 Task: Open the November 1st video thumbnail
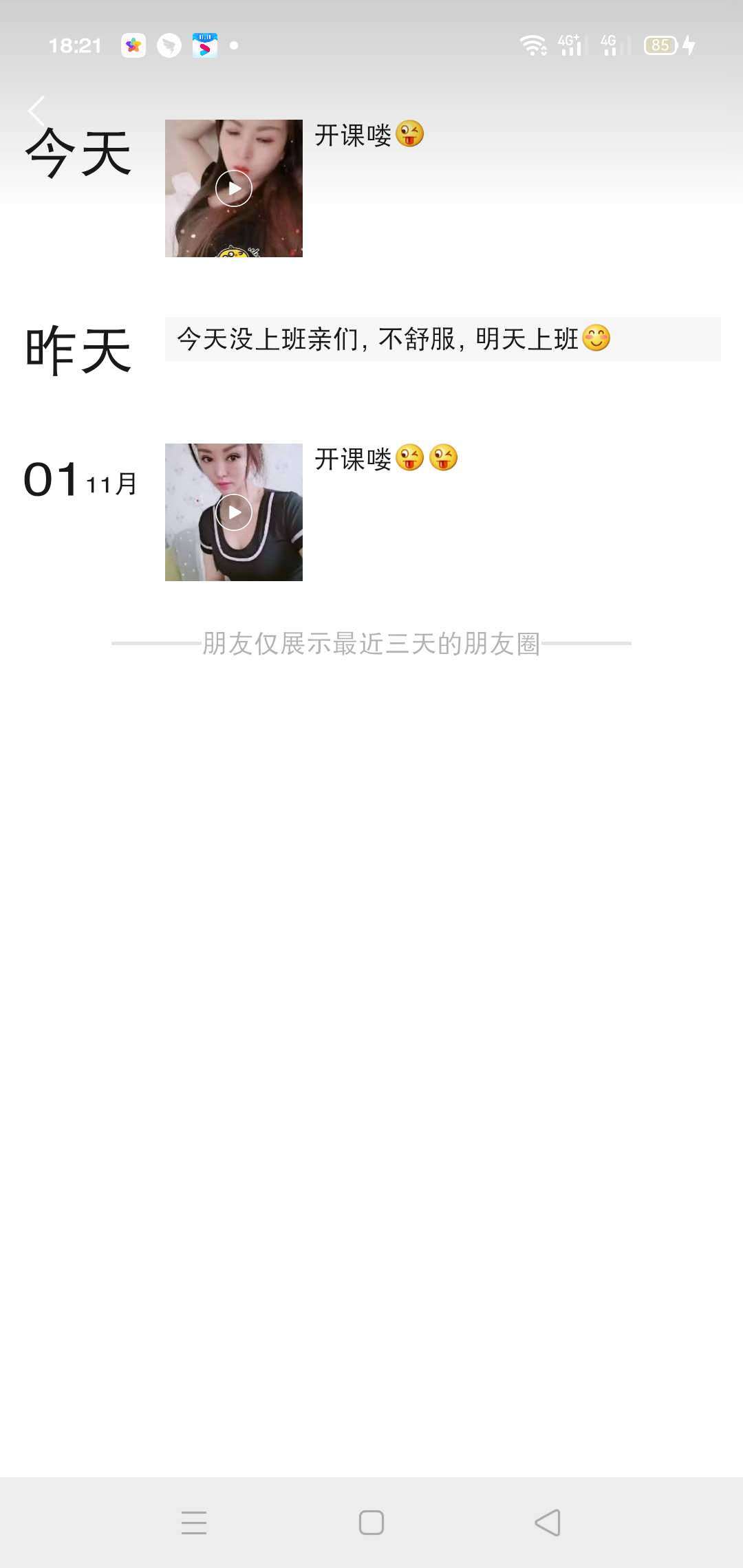coord(233,512)
